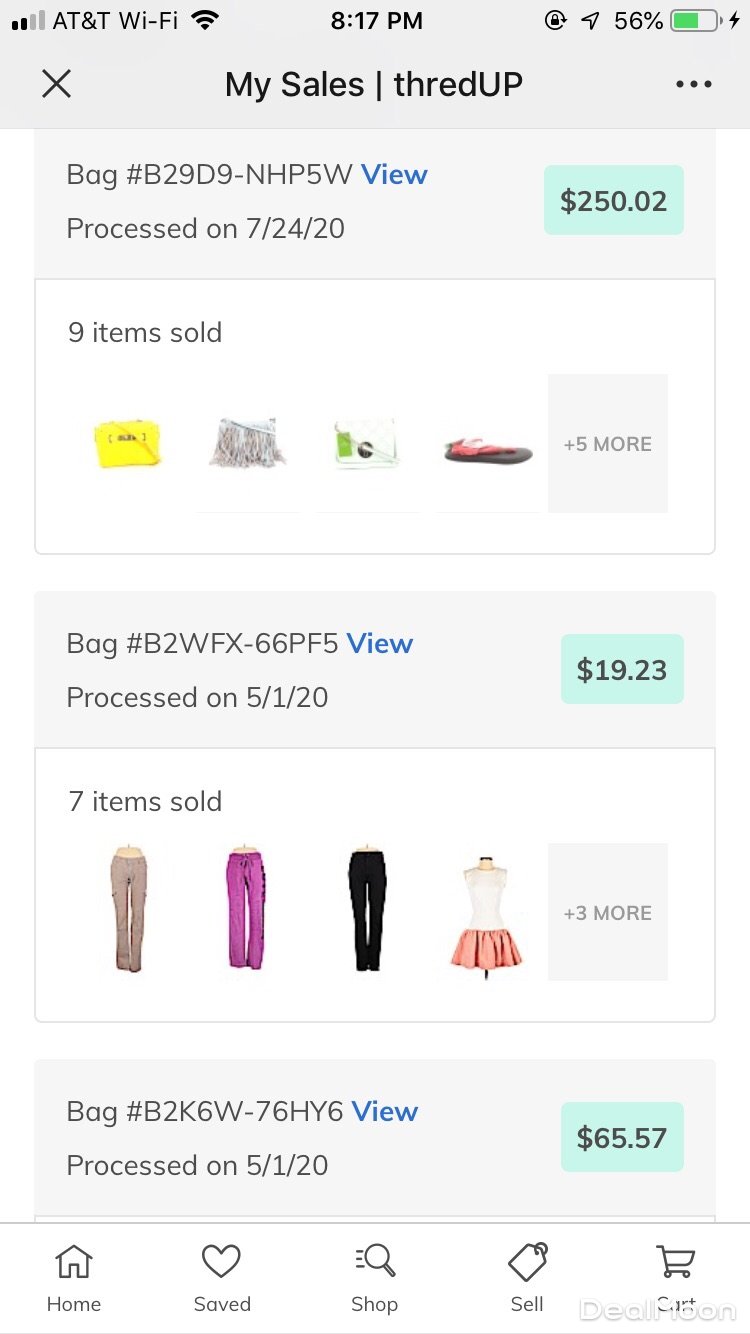Open the yellow bag item thumbnail
750x1334 pixels.
point(127,444)
